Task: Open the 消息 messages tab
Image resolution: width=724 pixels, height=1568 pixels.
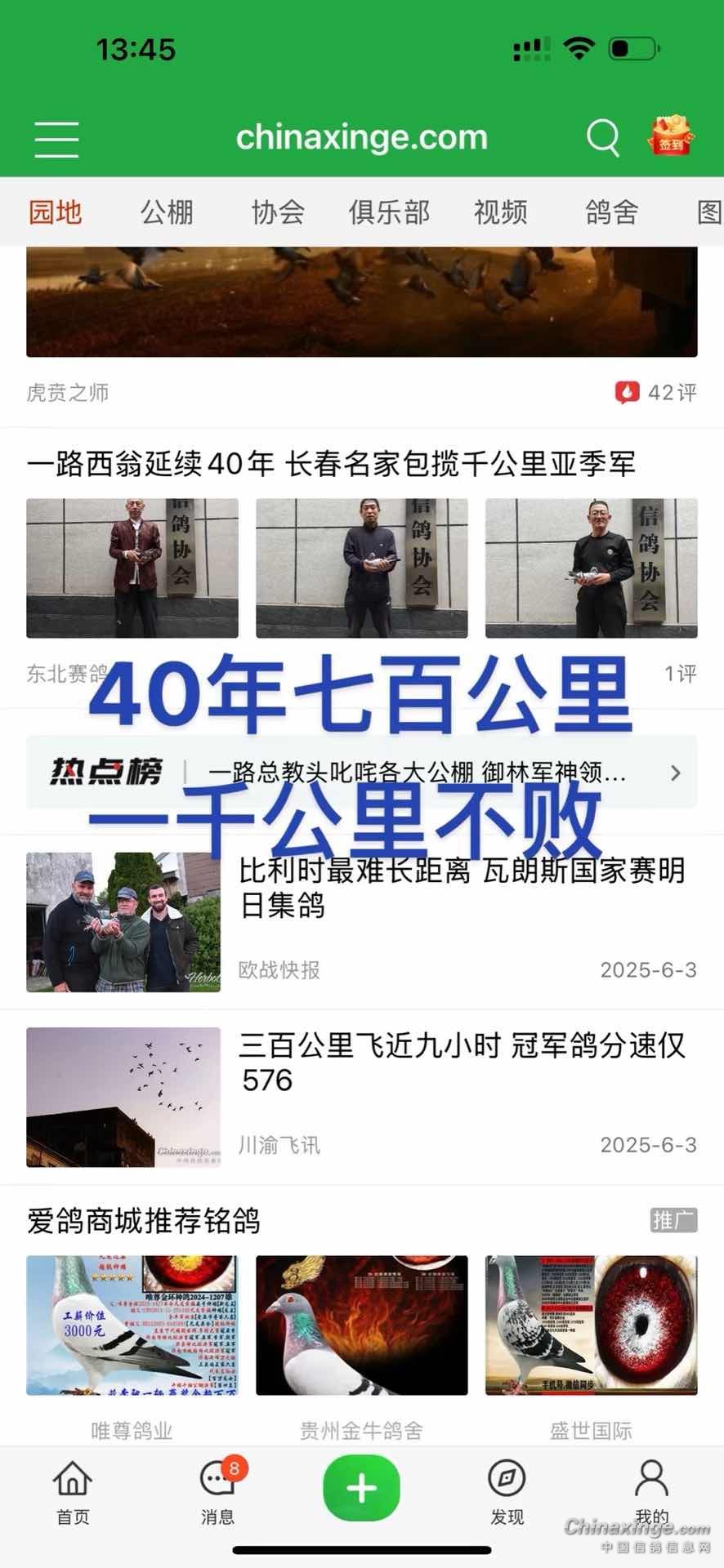Action: (x=217, y=1493)
